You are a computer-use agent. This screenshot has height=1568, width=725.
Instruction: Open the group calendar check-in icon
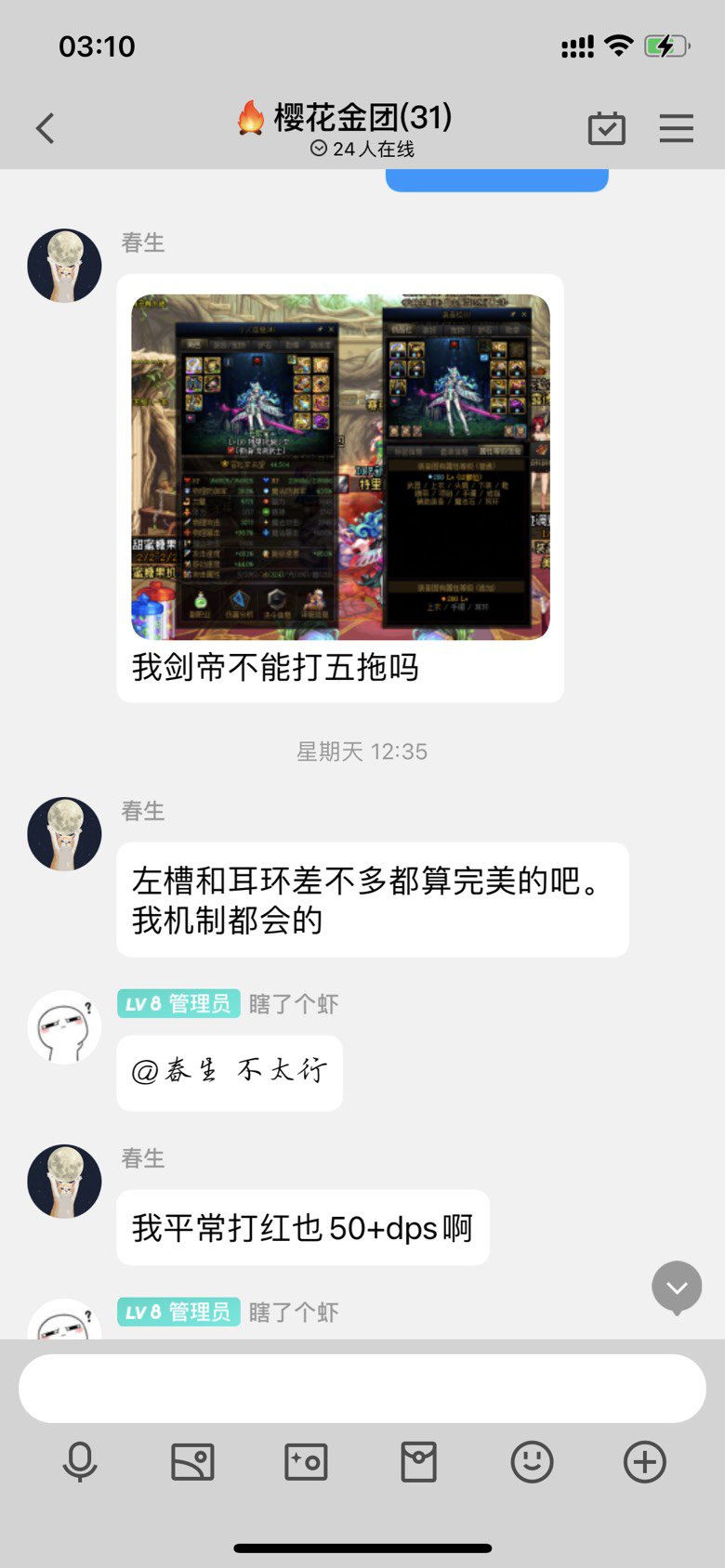point(607,128)
